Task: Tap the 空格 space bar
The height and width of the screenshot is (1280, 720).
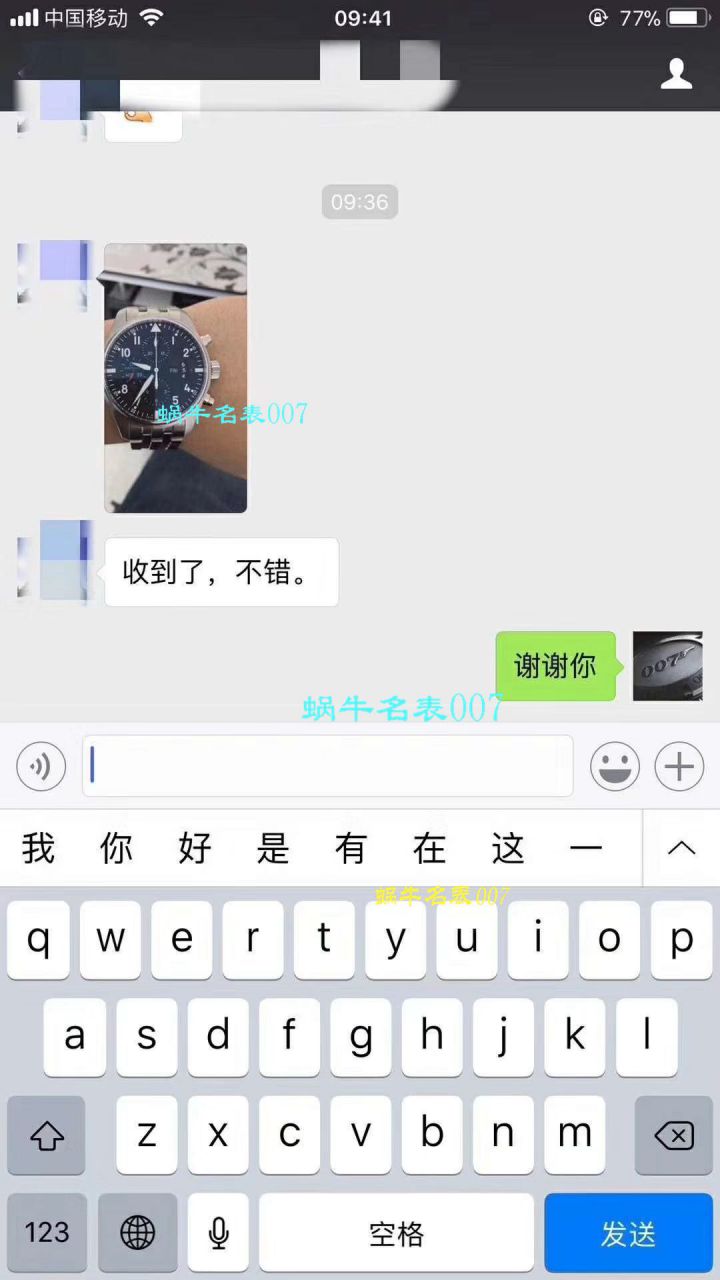Action: [x=396, y=1233]
